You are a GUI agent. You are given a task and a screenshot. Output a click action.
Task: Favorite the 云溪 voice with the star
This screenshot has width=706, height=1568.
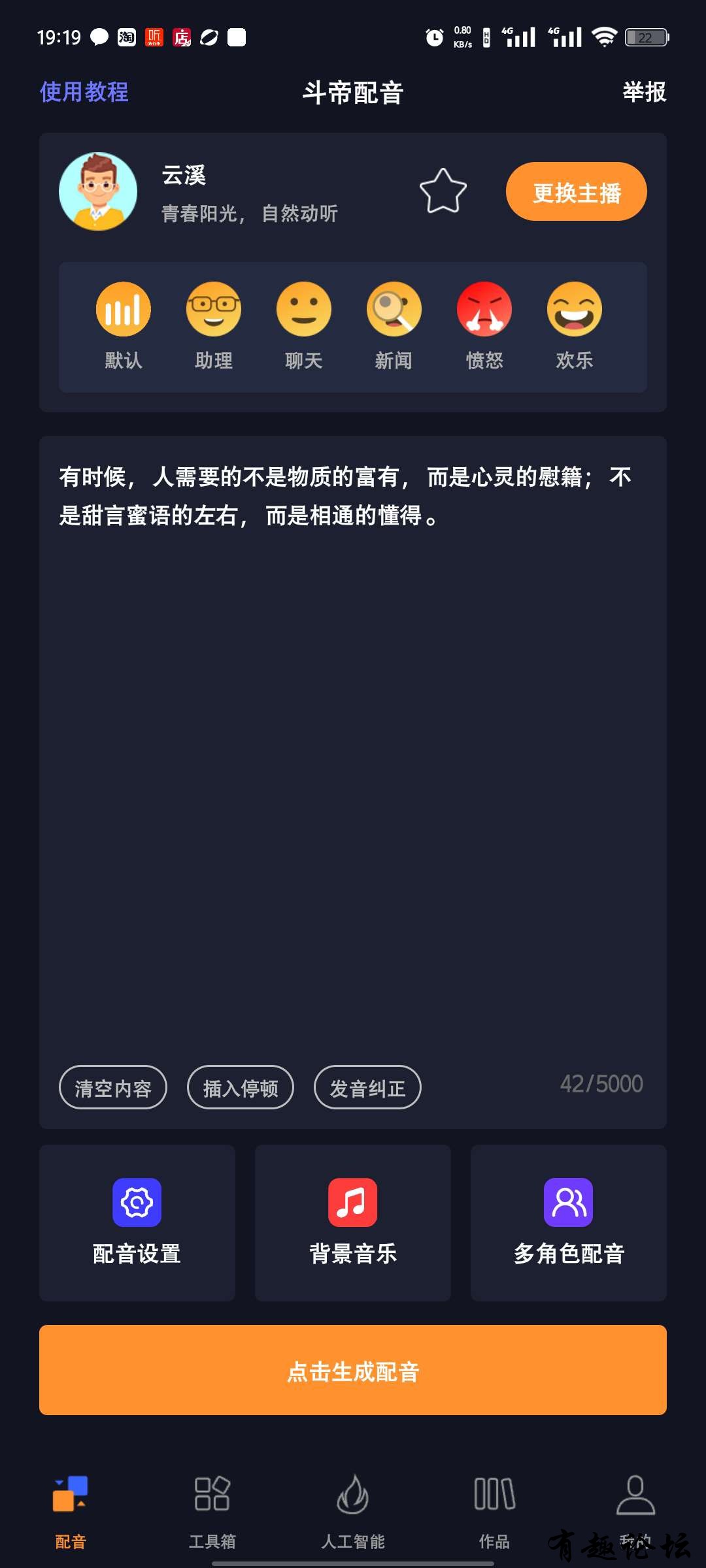point(443,191)
